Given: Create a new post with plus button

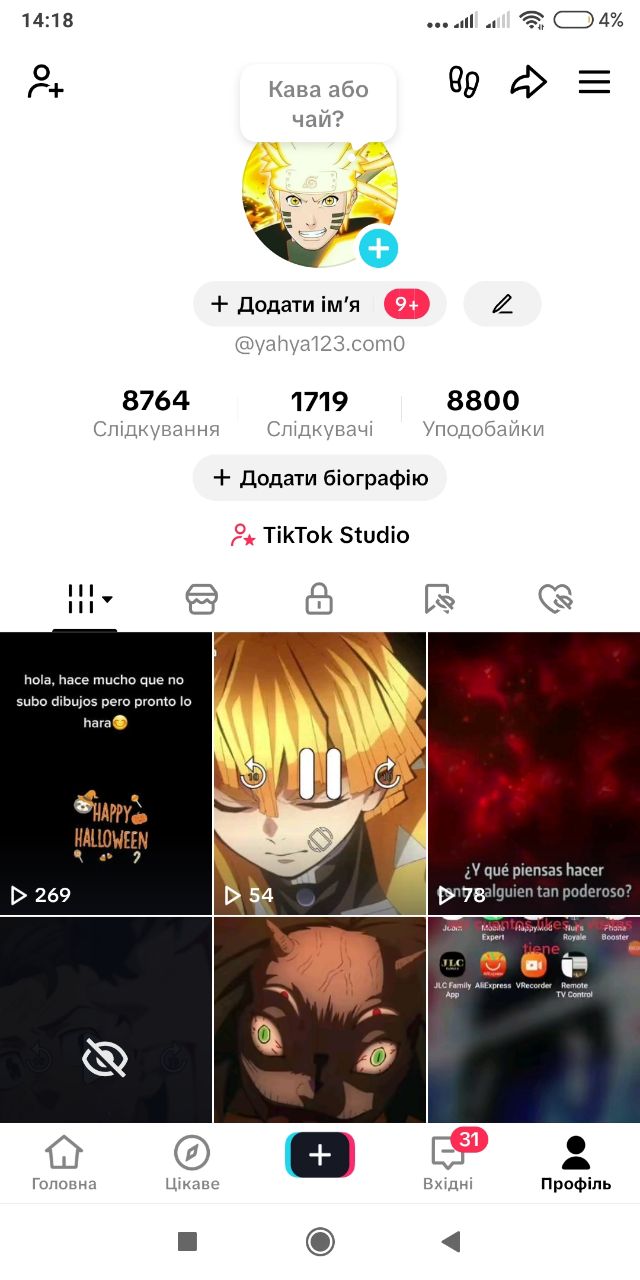Looking at the screenshot, I should click(320, 1155).
